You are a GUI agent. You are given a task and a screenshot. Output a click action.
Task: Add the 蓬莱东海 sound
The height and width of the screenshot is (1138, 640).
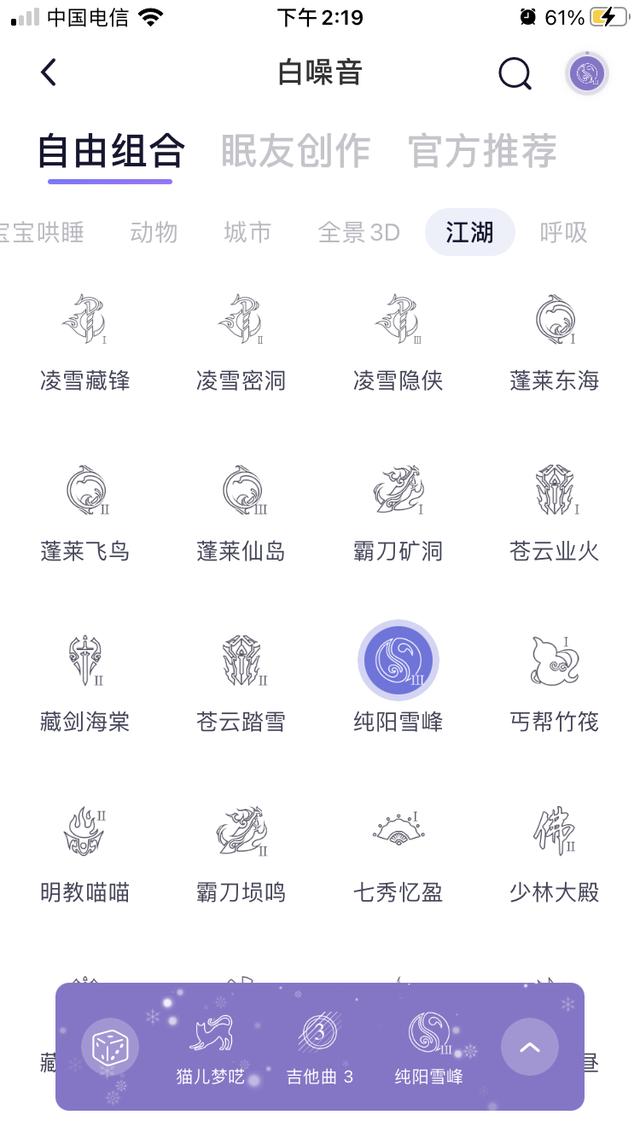pyautogui.click(x=554, y=343)
